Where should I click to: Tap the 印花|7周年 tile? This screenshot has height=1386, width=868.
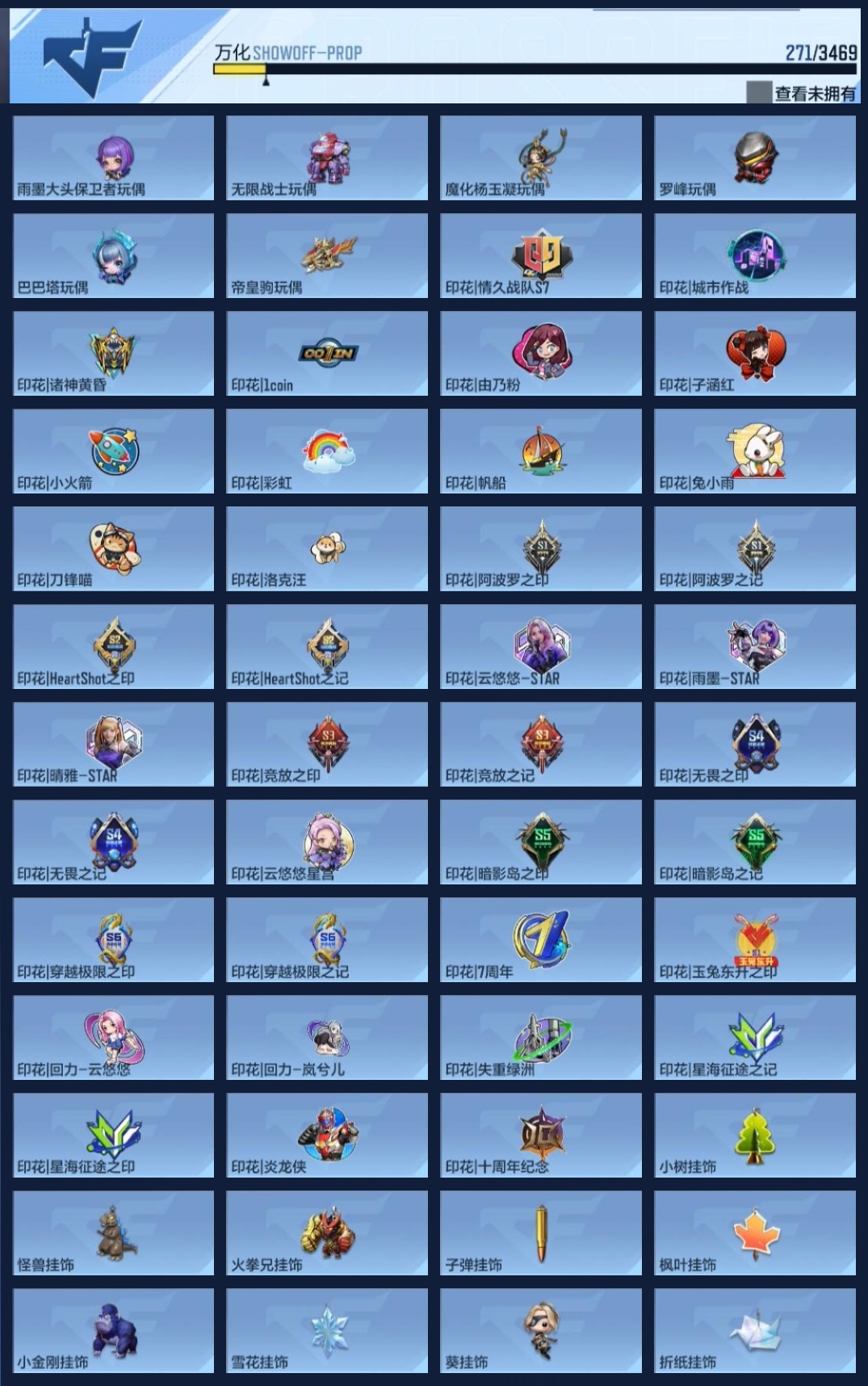click(x=541, y=940)
